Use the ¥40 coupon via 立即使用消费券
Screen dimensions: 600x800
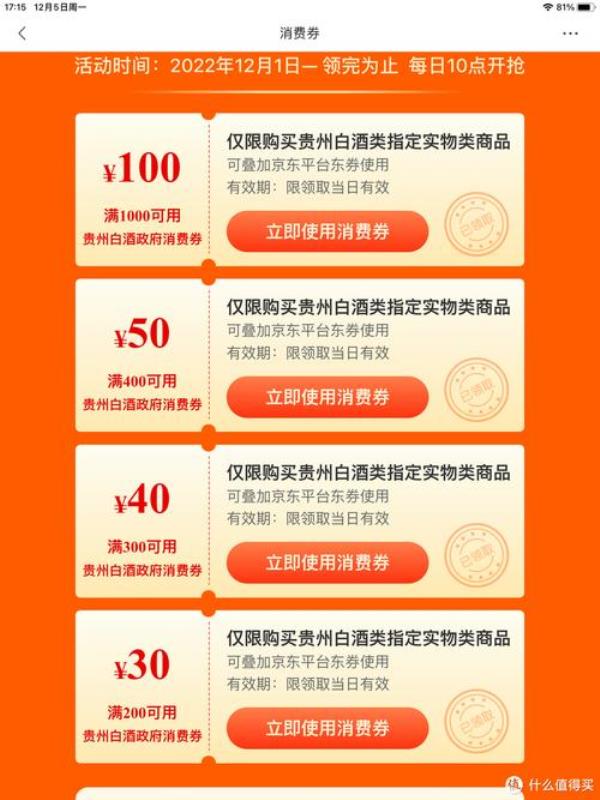click(x=327, y=563)
